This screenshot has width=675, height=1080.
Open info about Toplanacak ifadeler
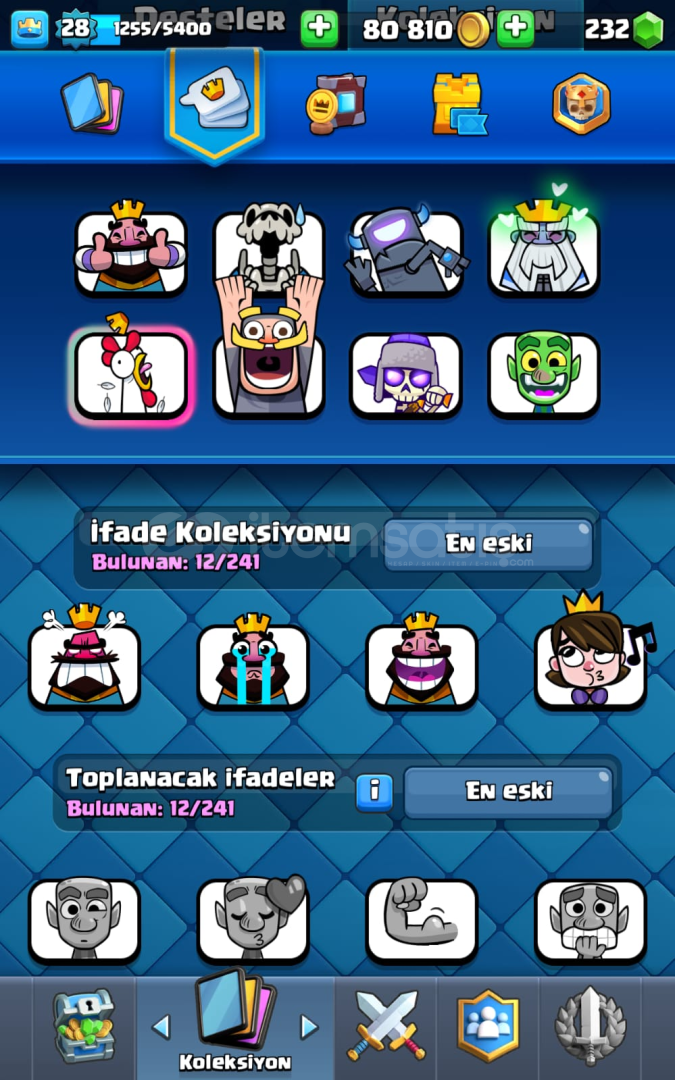[374, 792]
